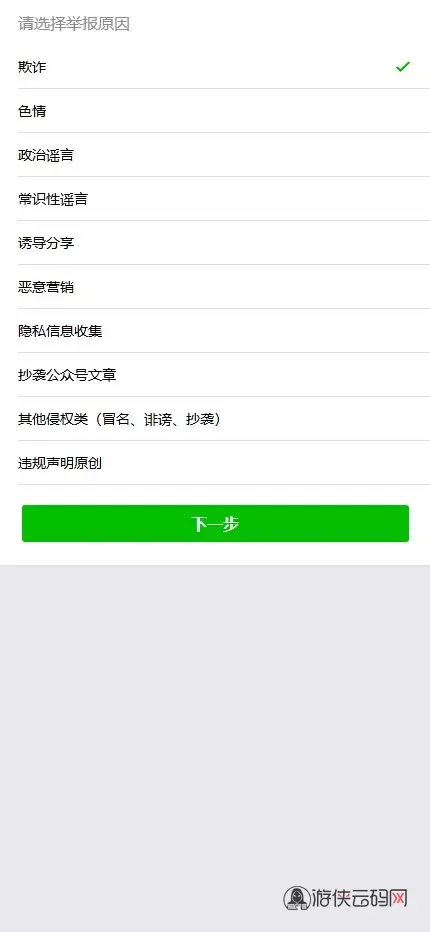This screenshot has width=430, height=932.
Task: Choose 其他侵权类（冒名、诽谤、抄袭）
Action: 215,419
